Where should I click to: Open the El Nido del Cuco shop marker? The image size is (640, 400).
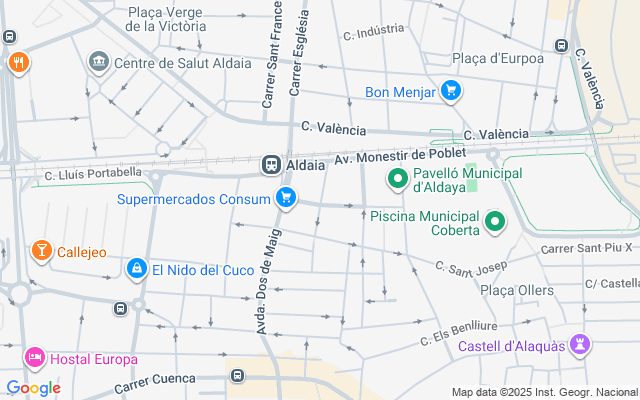tap(137, 269)
